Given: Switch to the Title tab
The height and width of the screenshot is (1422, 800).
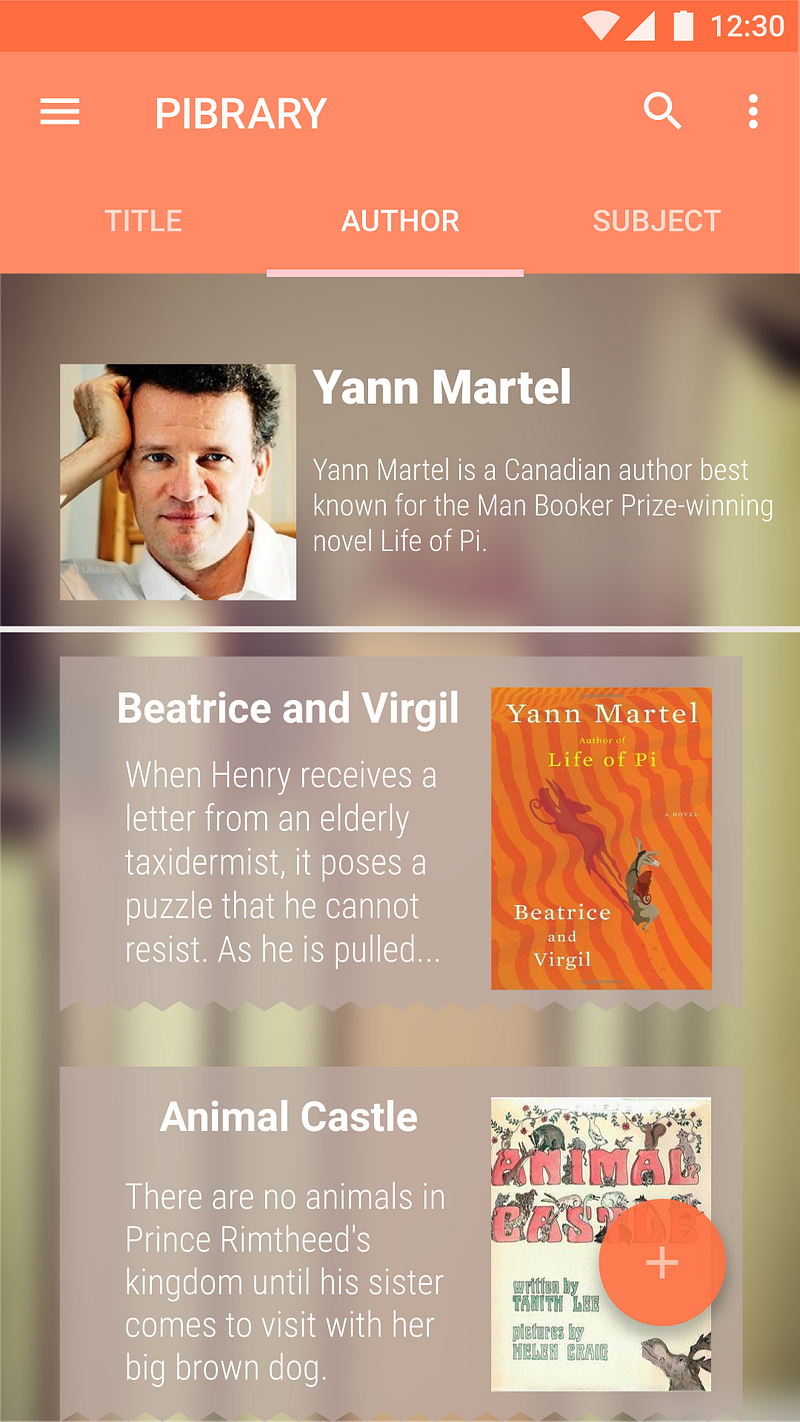Looking at the screenshot, I should (x=144, y=221).
